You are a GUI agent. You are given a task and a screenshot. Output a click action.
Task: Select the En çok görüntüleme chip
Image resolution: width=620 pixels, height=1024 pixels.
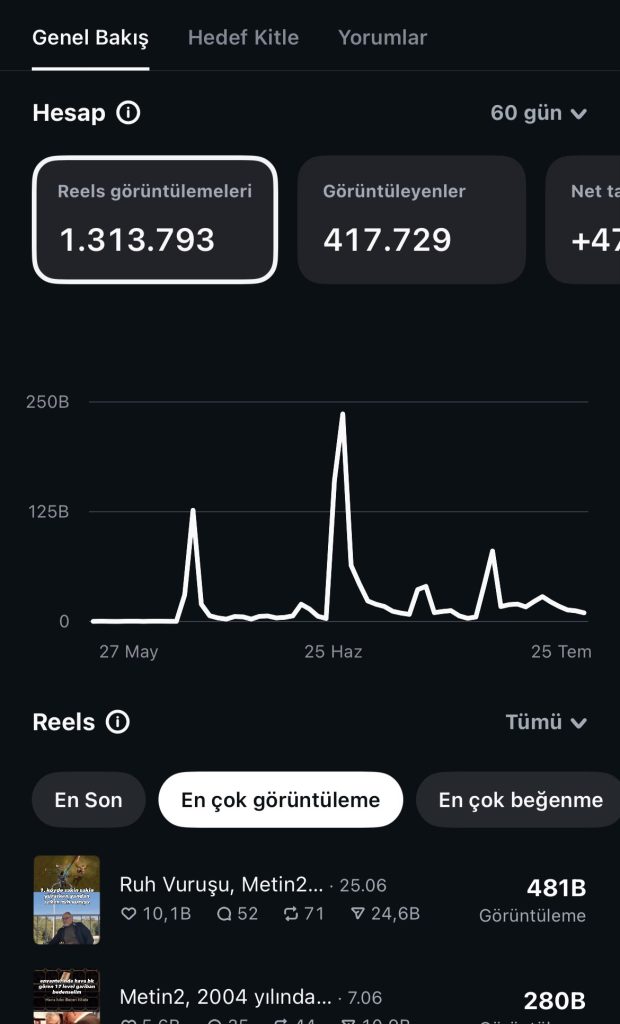[280, 799]
